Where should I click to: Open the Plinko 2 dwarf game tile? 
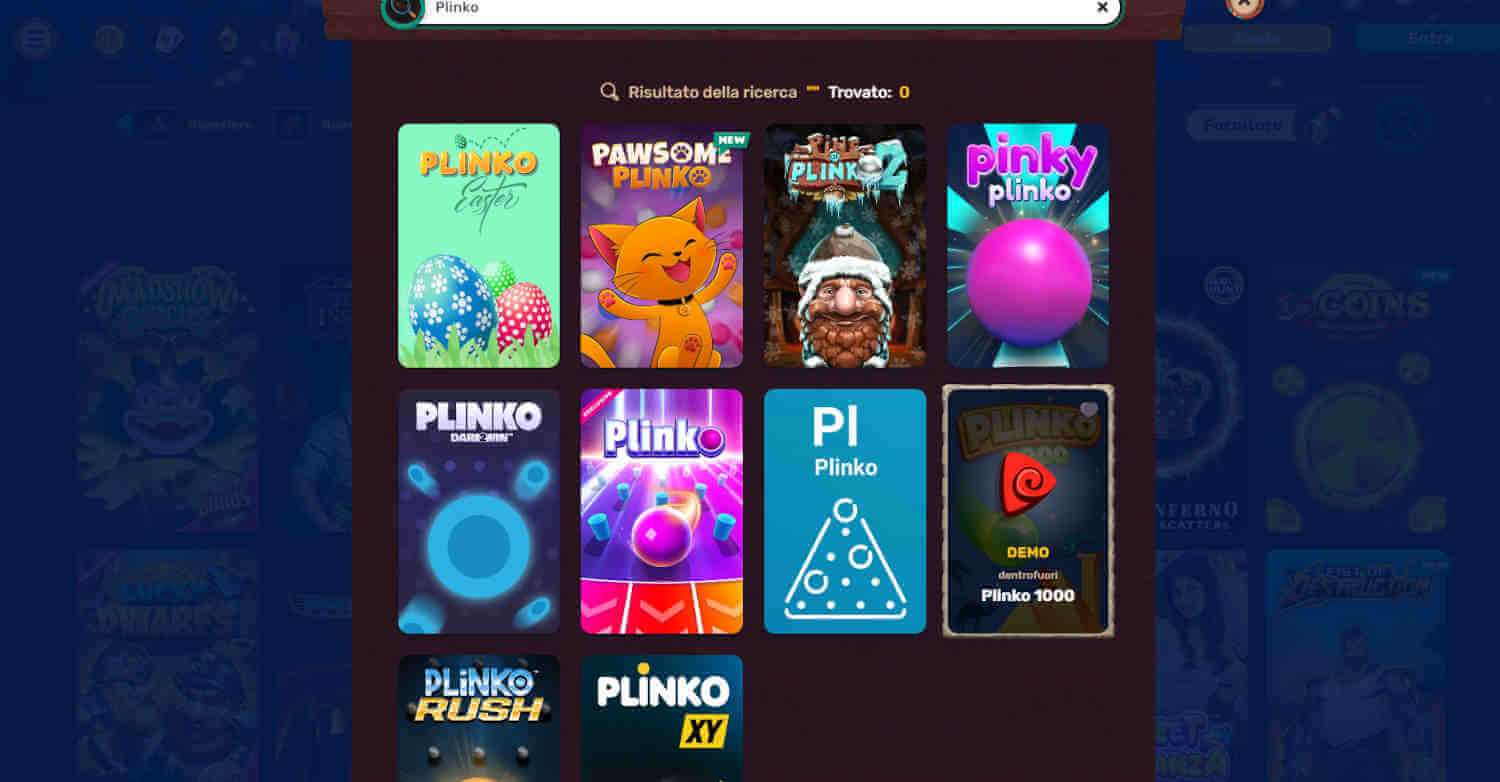(845, 246)
